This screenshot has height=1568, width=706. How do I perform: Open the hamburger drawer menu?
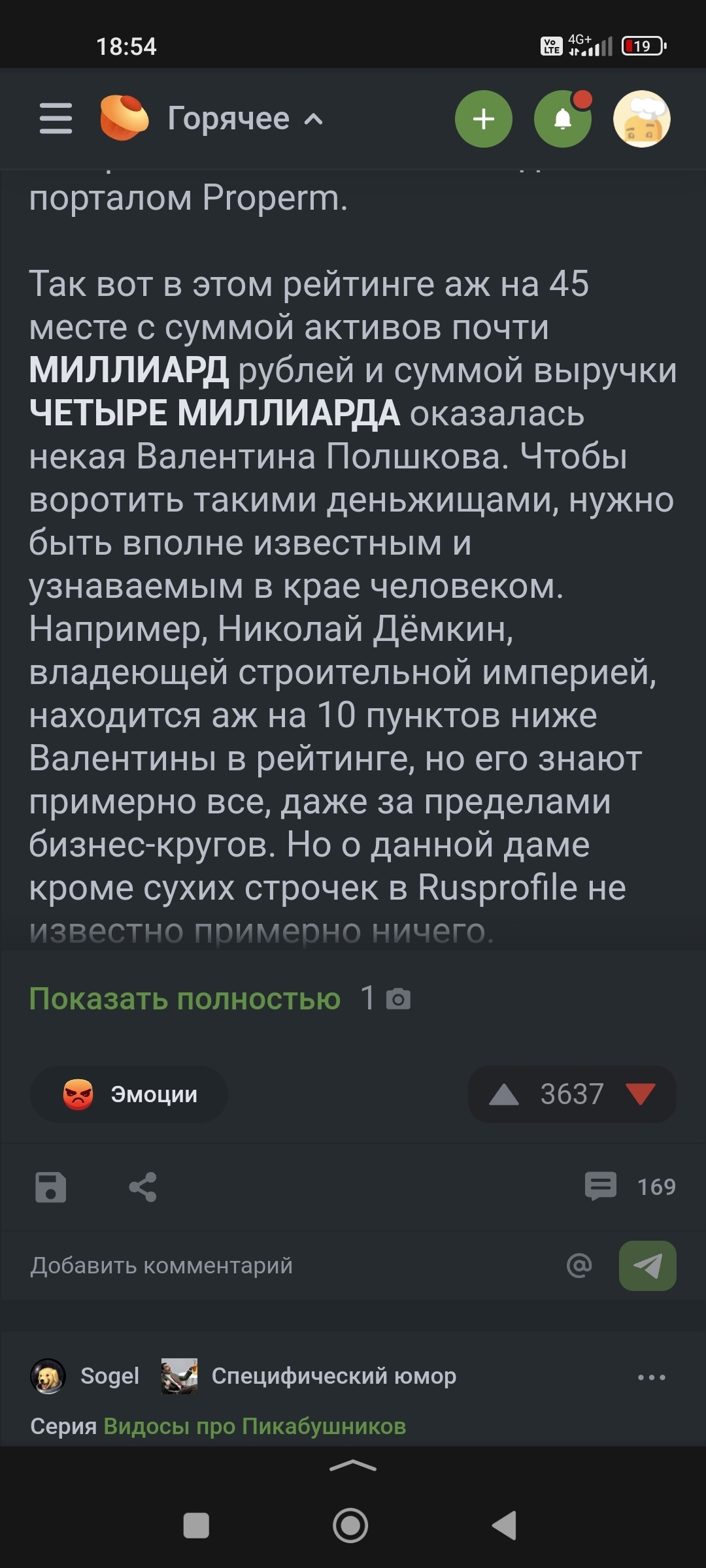tap(56, 118)
